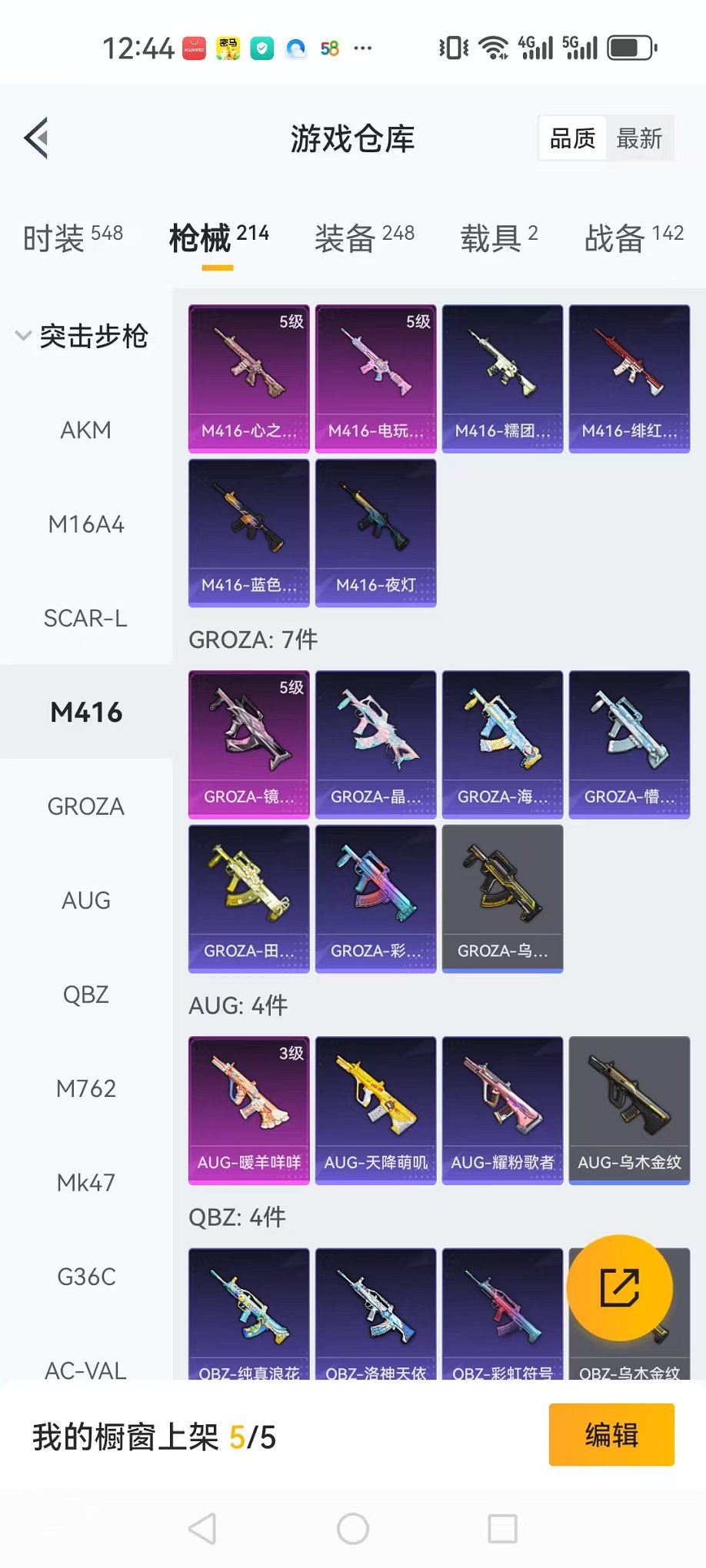This screenshot has height=1568, width=706.
Task: Sort items by 品质
Action: pos(573,139)
